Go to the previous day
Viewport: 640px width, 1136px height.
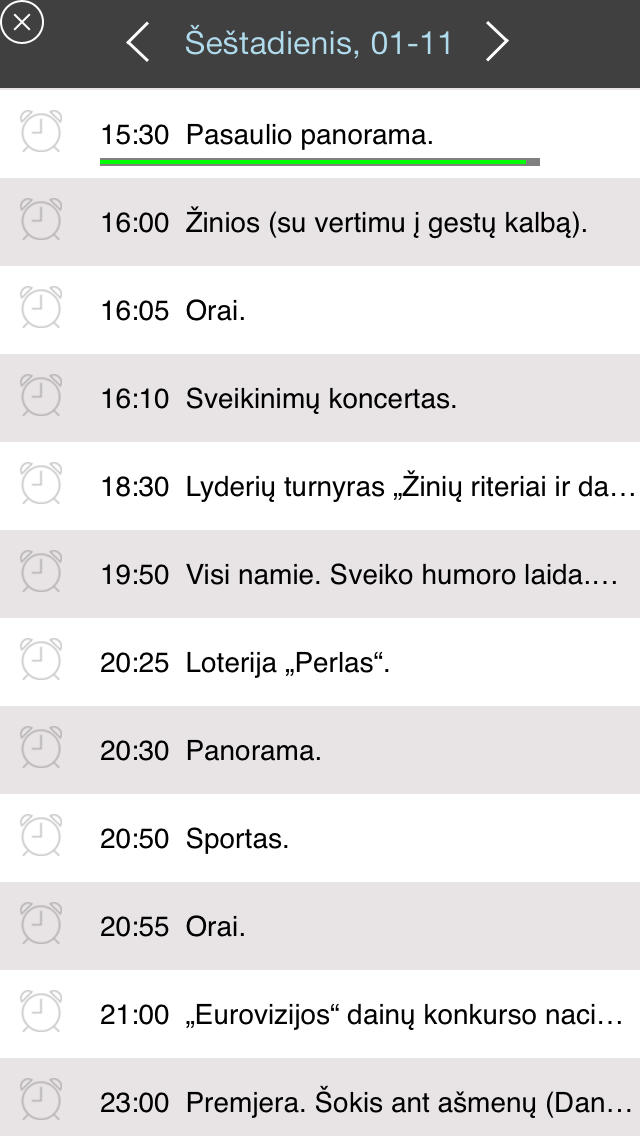click(138, 42)
